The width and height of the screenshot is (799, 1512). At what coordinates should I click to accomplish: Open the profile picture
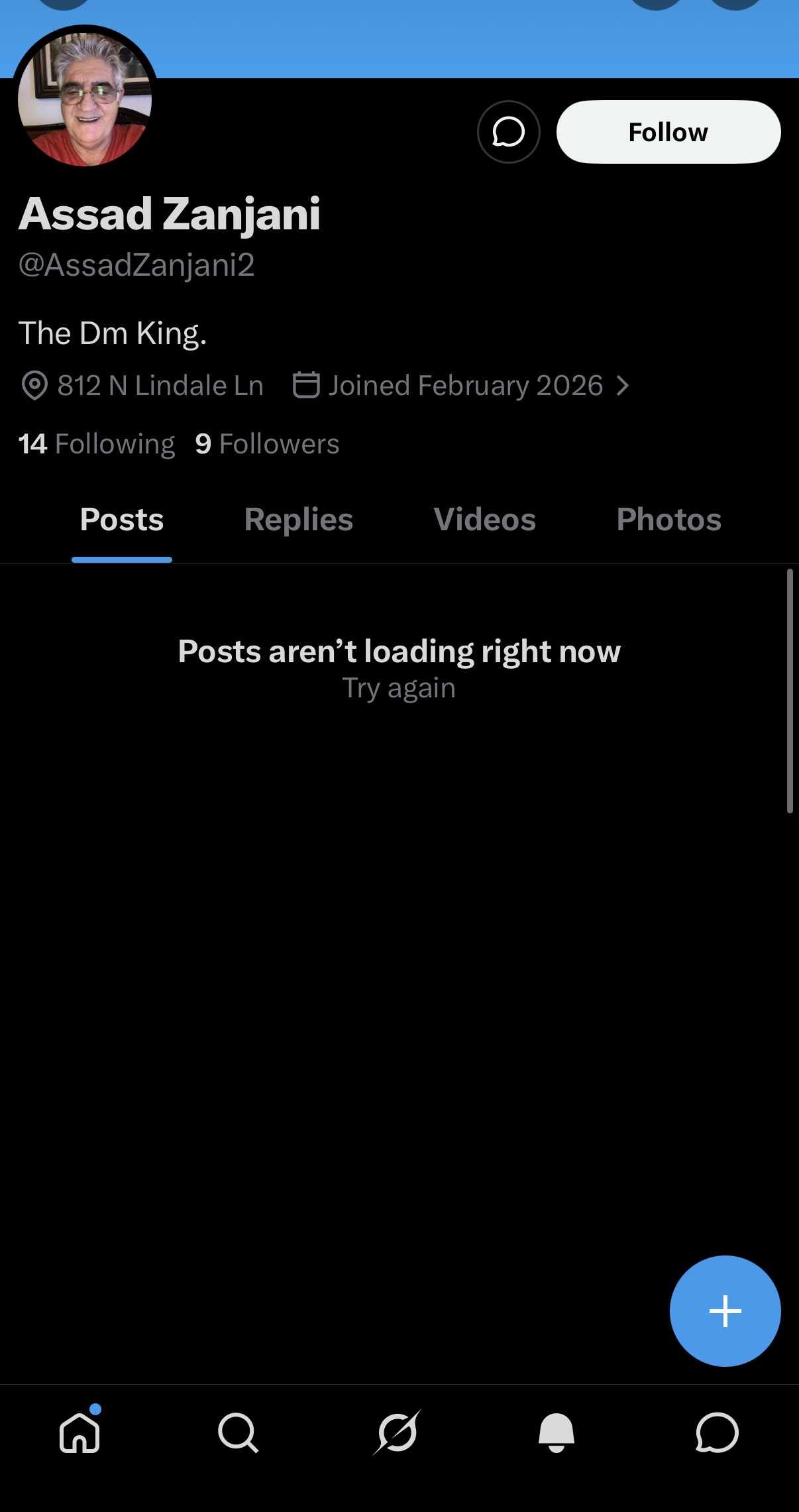[85, 99]
